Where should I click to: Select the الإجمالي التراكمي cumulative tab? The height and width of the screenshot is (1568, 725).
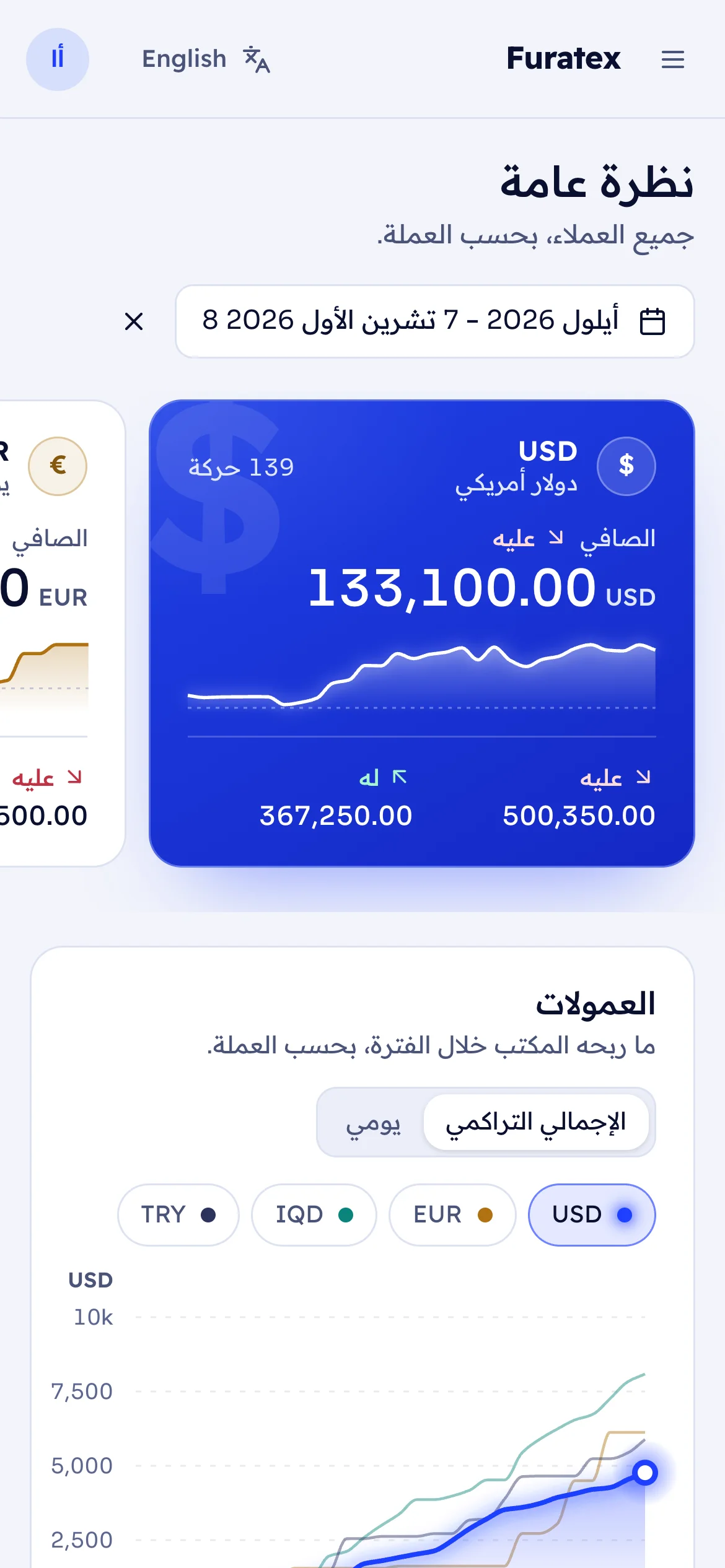click(536, 1122)
